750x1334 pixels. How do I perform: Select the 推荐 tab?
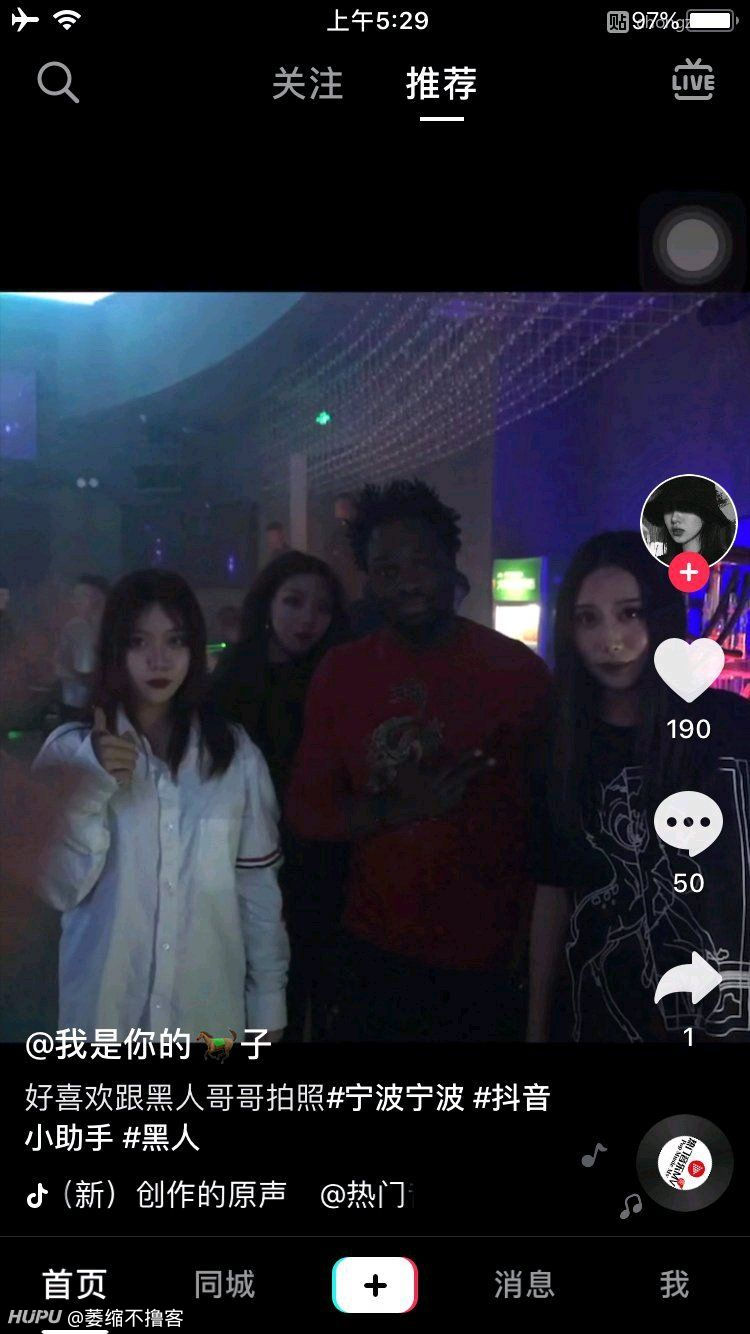[x=441, y=84]
